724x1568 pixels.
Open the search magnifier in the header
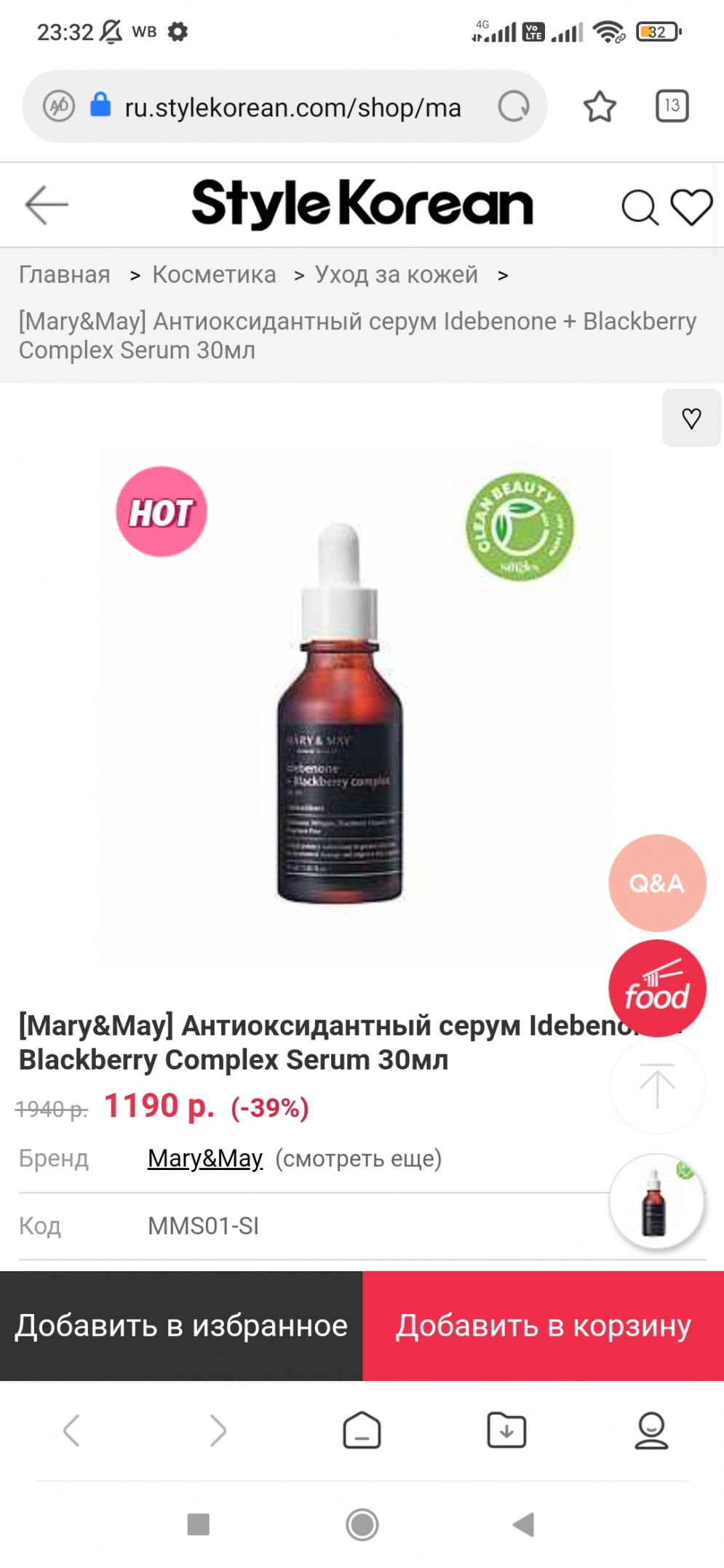click(x=640, y=208)
